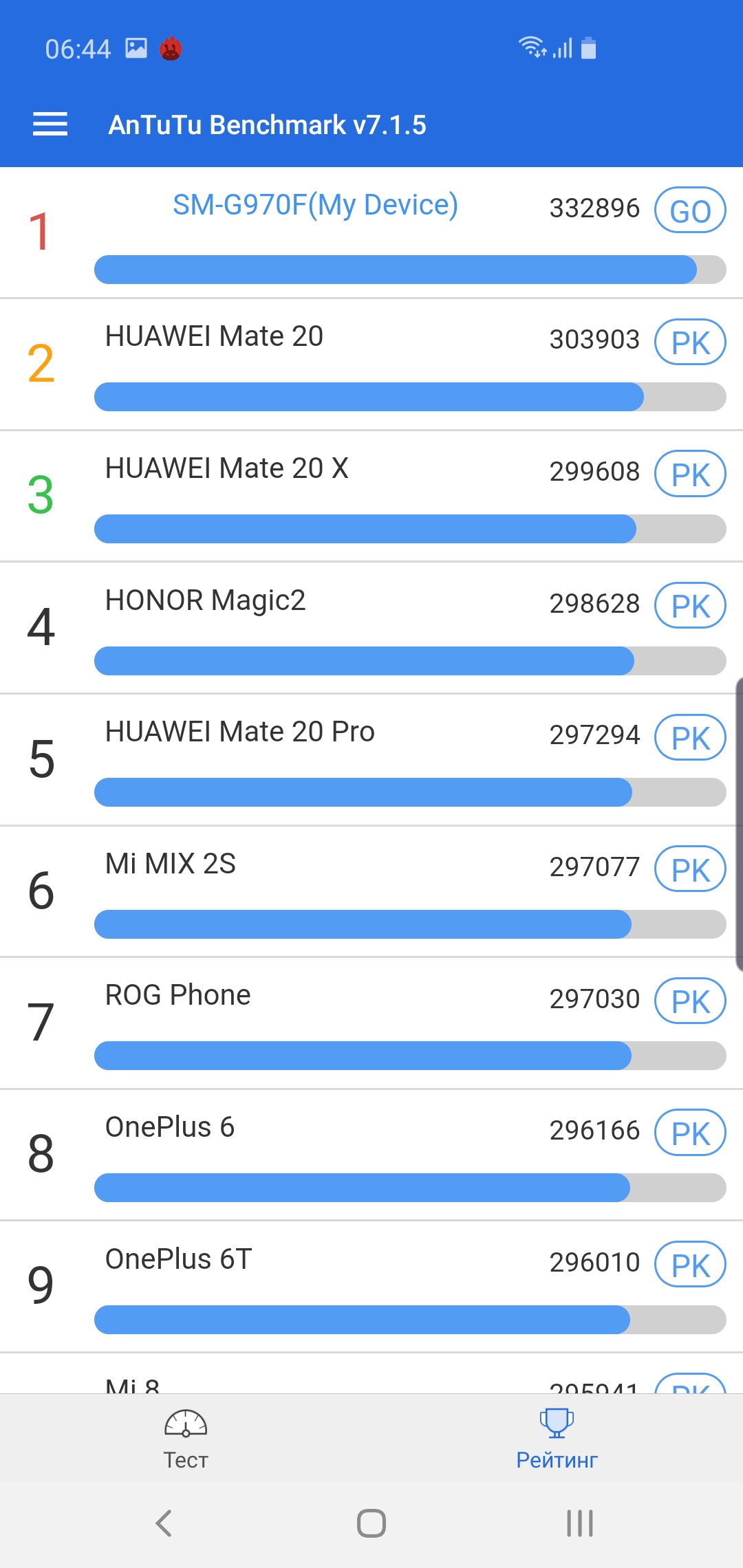Open the hamburger drawer menu

(50, 124)
